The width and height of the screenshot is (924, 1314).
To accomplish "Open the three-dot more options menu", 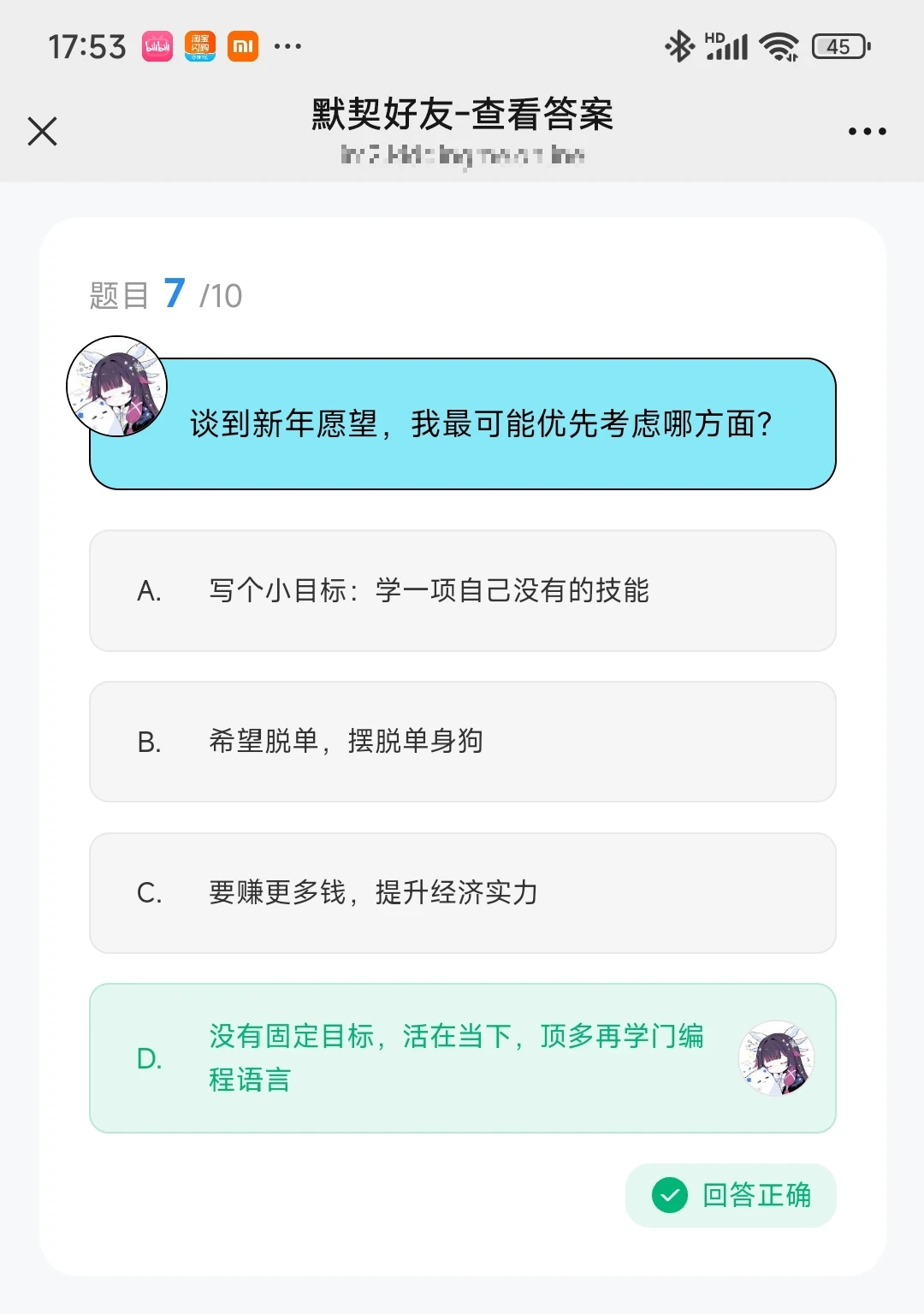I will point(867,132).
